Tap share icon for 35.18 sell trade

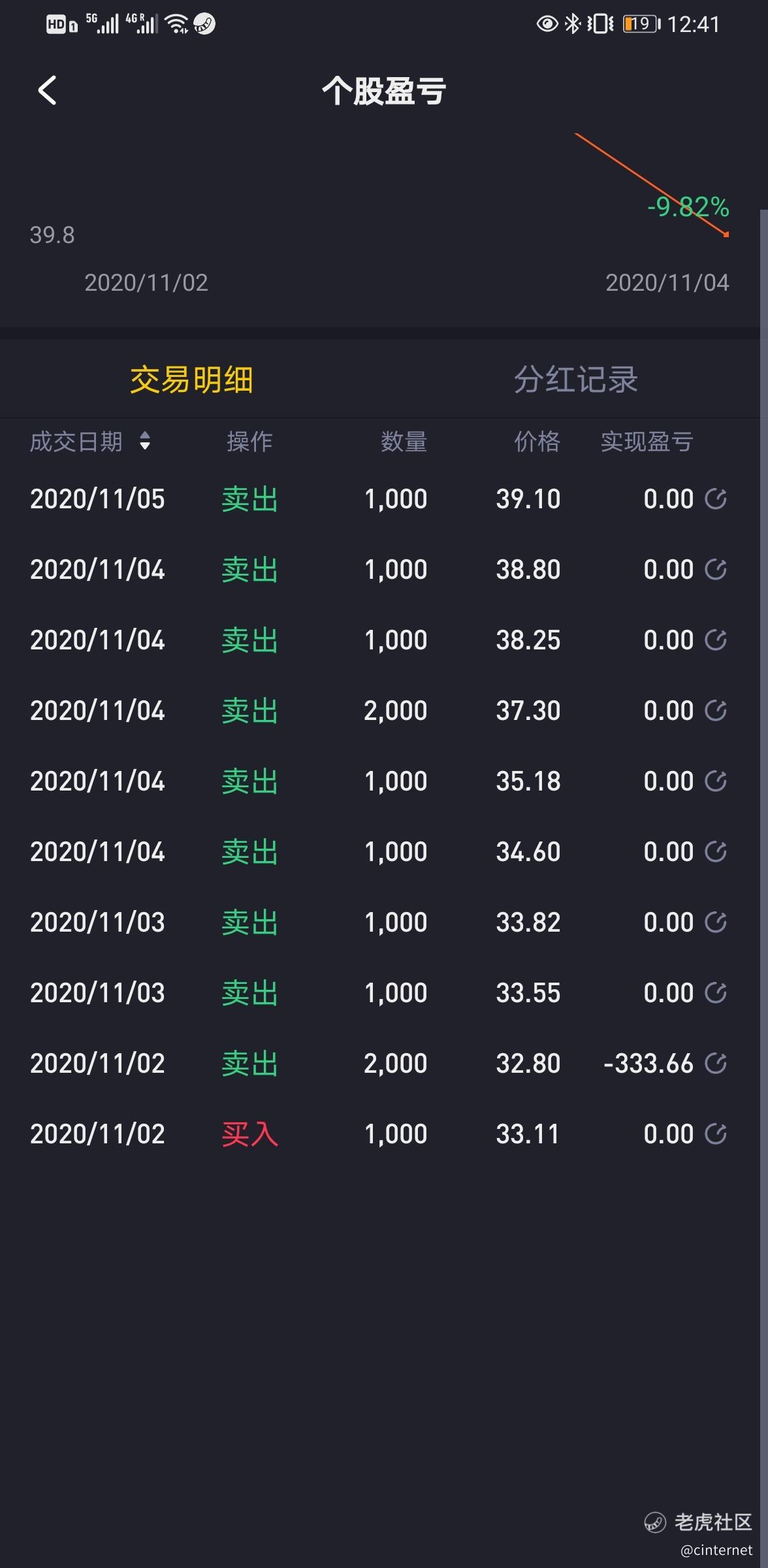coord(716,781)
